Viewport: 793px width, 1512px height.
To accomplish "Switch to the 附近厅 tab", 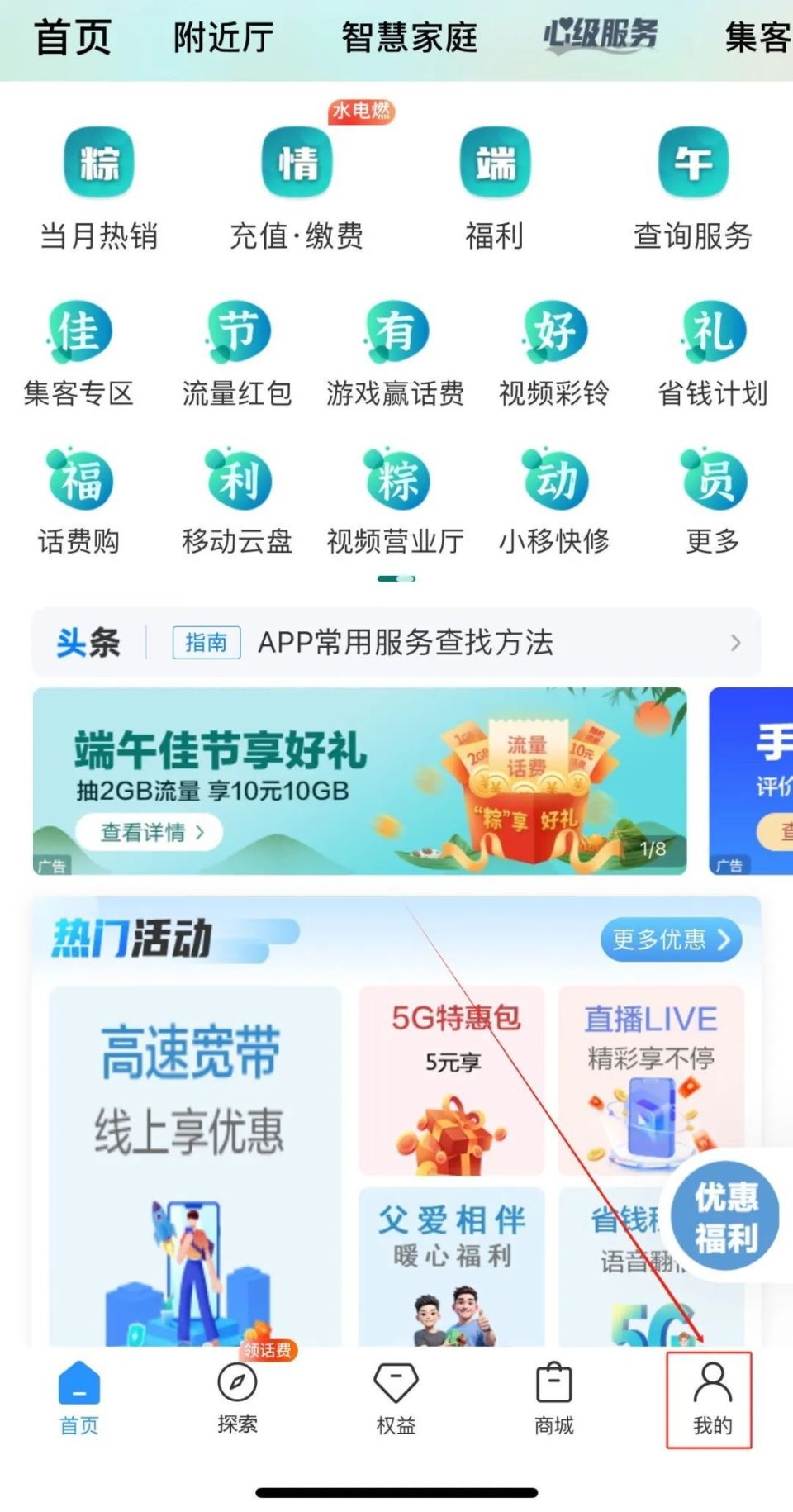I will coord(221,37).
